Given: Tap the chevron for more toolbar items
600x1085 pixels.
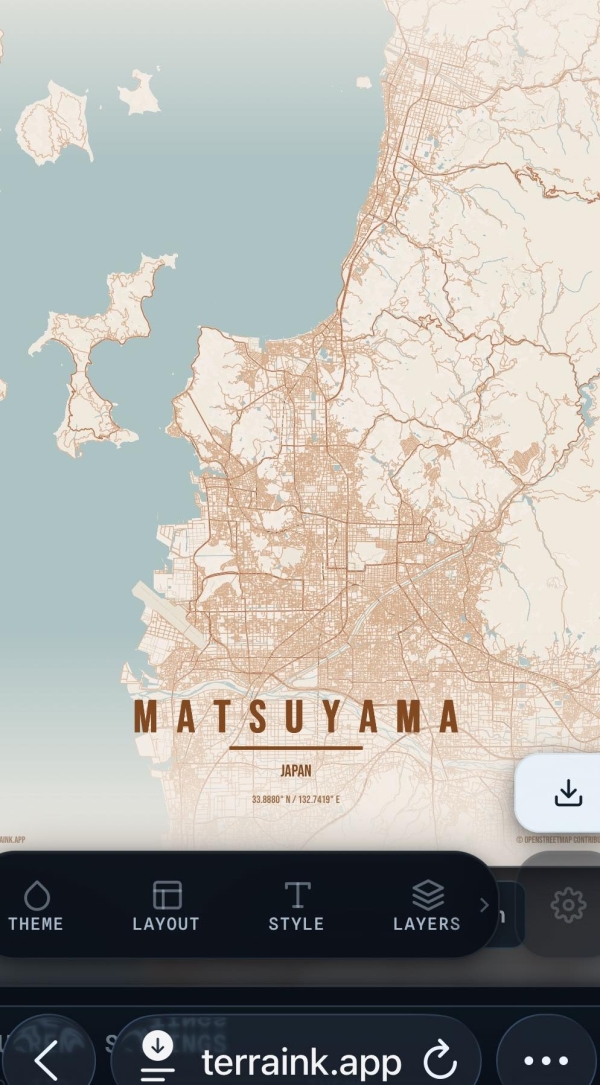Looking at the screenshot, I should point(484,905).
